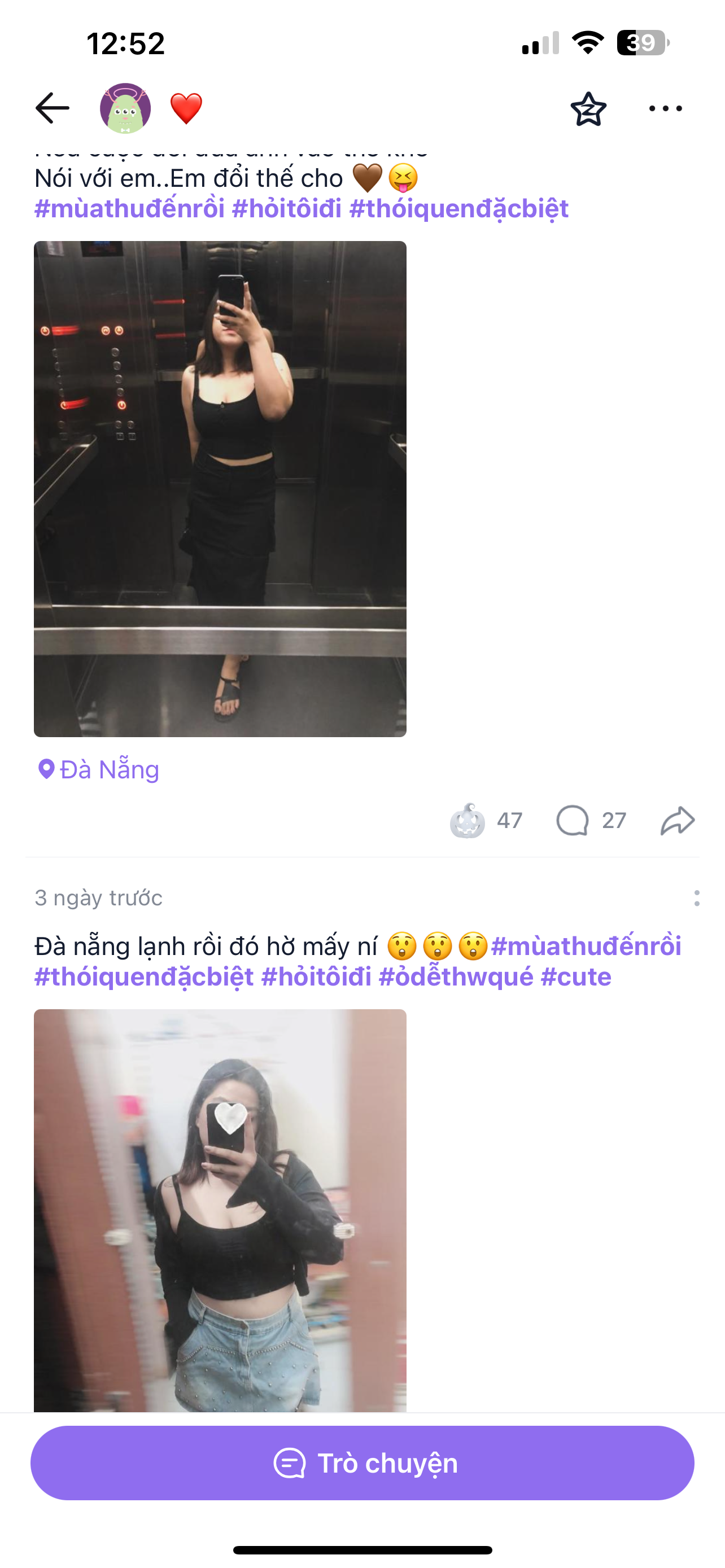The height and width of the screenshot is (1568, 725).
Task: View the elevator mirror selfie photo
Action: click(220, 489)
